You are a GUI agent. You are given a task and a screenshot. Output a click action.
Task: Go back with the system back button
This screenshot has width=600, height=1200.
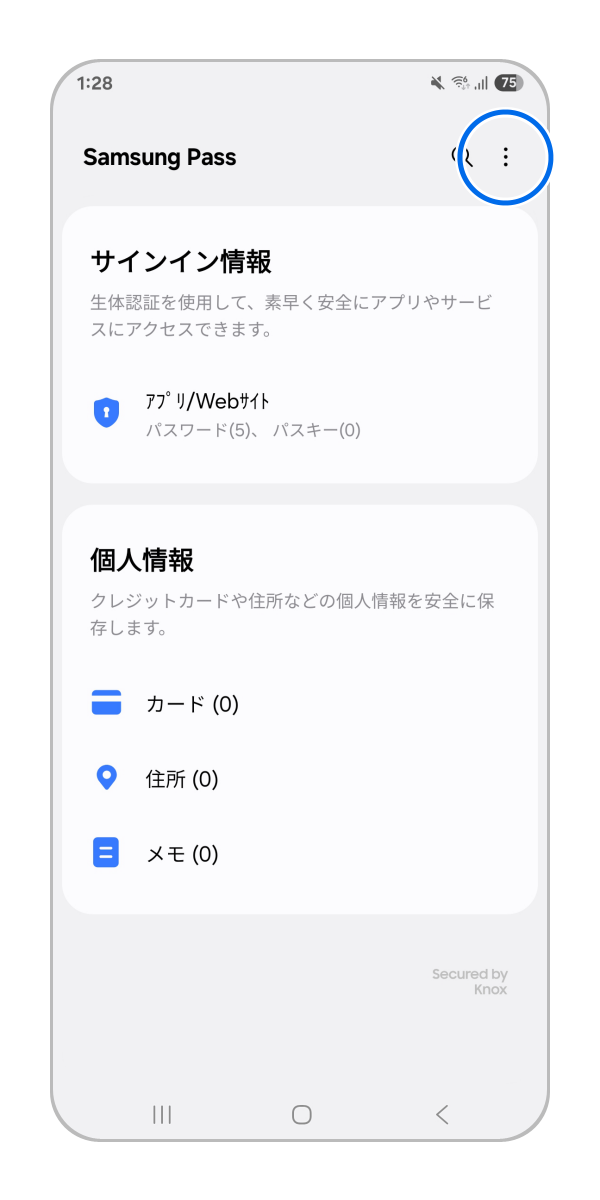(442, 1114)
